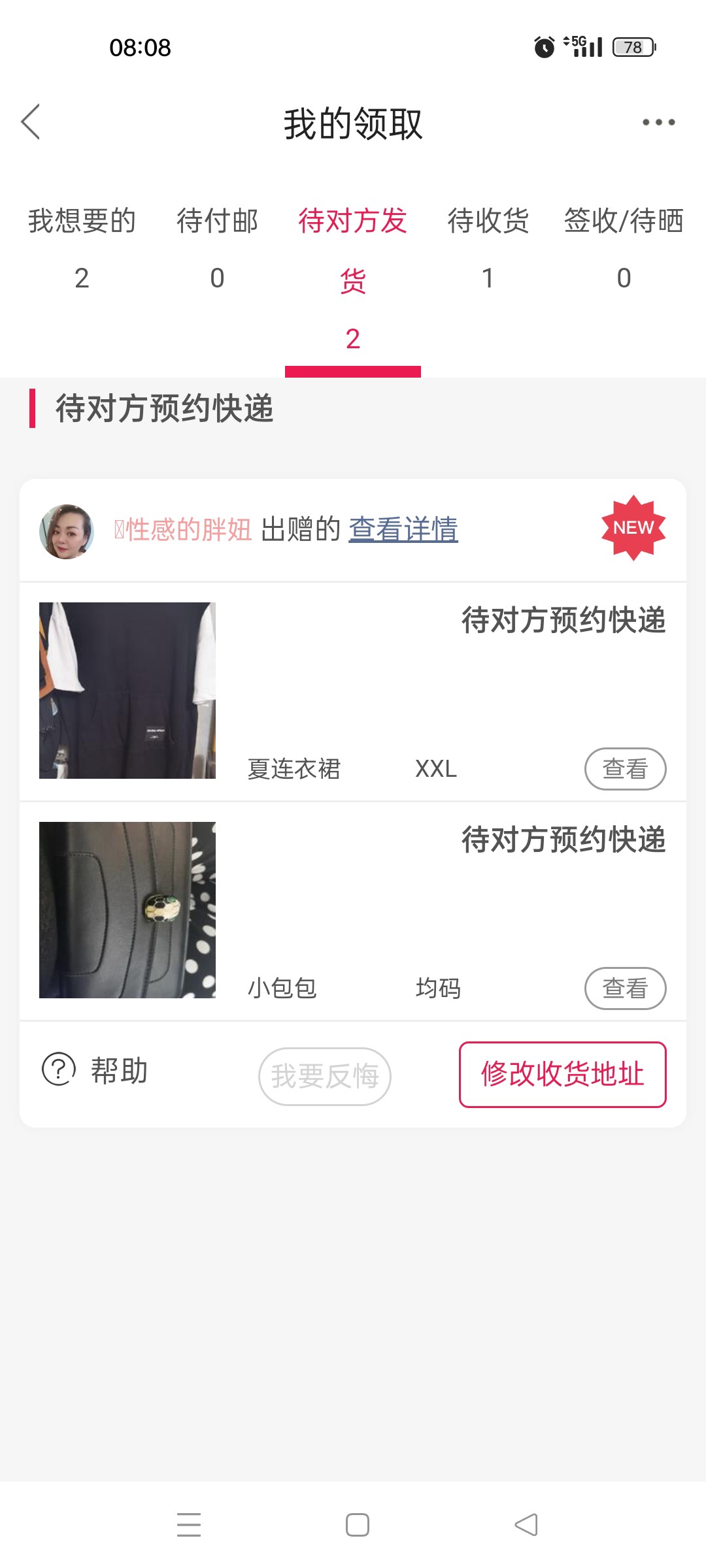Screen dimensions: 706x1568
Task: Open the three-dot overflow menu
Action: click(658, 122)
